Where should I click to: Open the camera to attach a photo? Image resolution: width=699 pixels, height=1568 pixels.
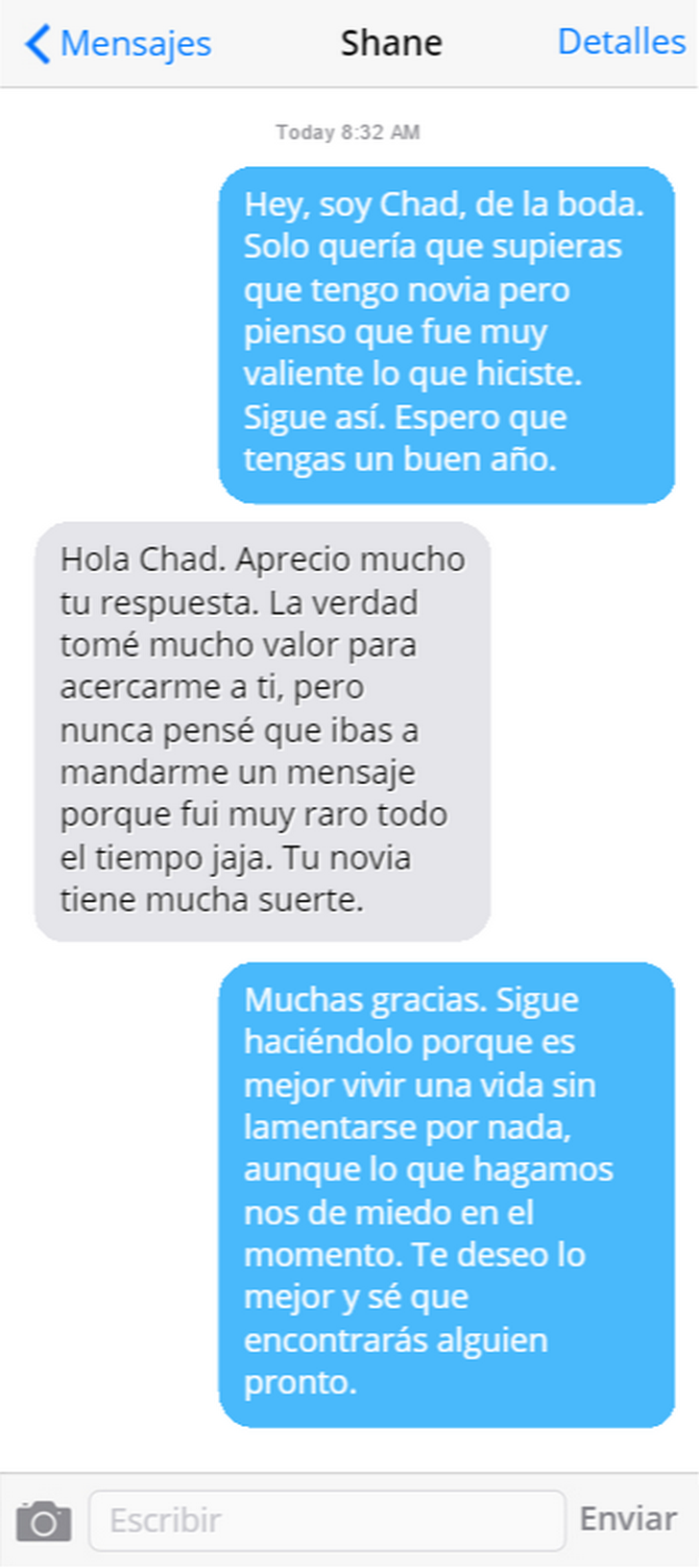click(x=43, y=1521)
